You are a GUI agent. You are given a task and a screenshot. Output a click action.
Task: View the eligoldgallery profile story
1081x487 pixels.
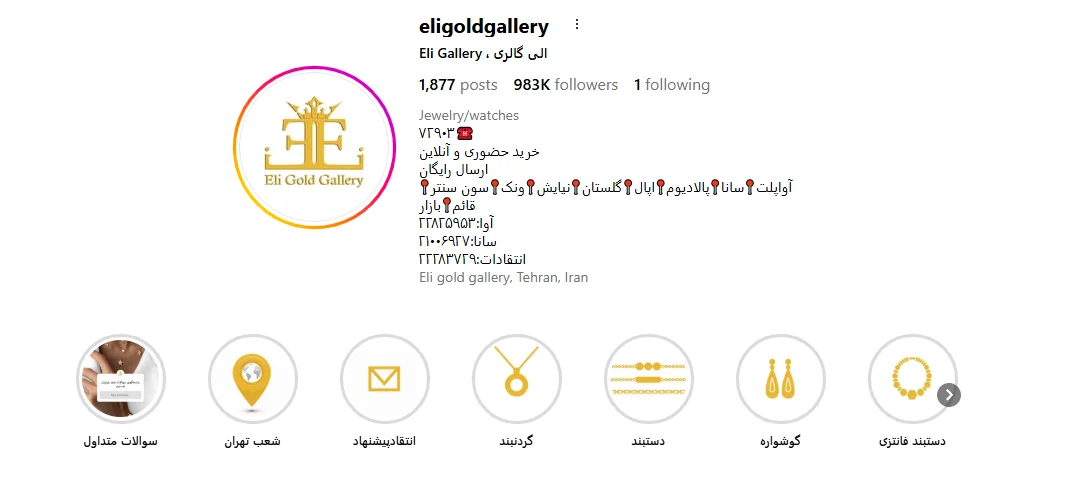coord(315,146)
